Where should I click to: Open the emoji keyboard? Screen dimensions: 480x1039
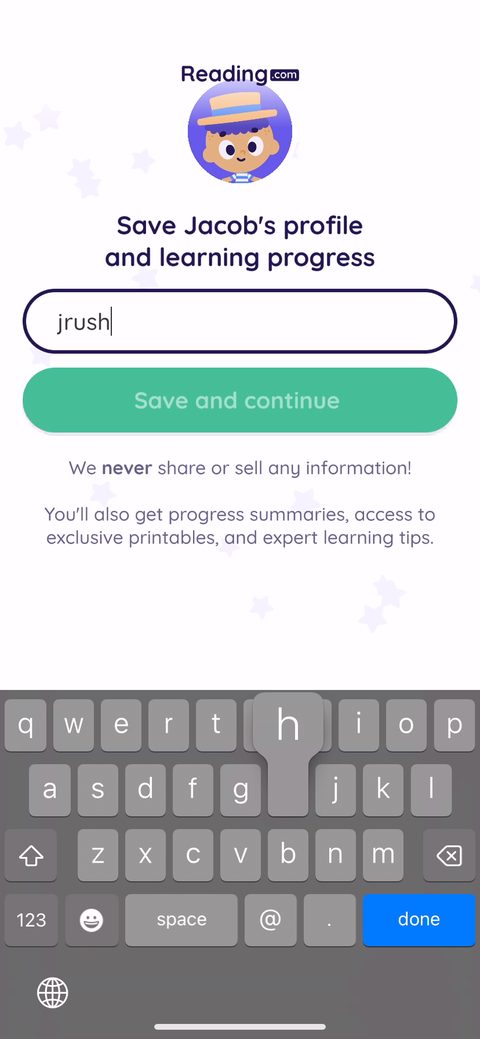pyautogui.click(x=91, y=919)
